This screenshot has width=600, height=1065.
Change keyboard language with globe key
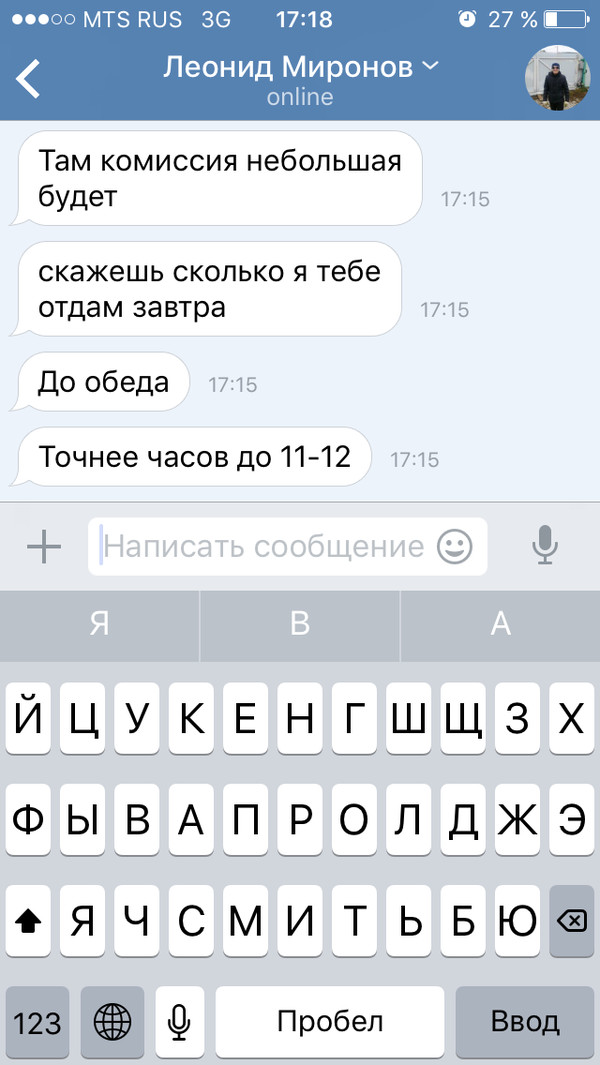click(112, 1022)
